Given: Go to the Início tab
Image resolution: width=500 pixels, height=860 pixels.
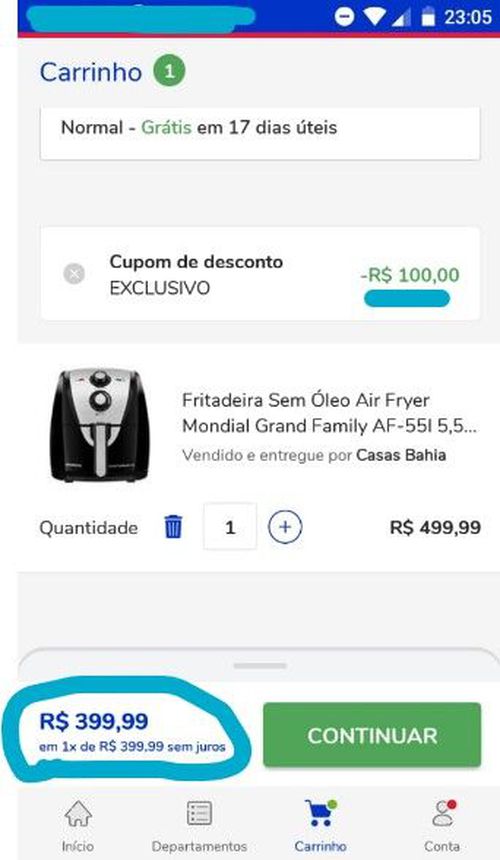Looking at the screenshot, I should click(x=77, y=825).
